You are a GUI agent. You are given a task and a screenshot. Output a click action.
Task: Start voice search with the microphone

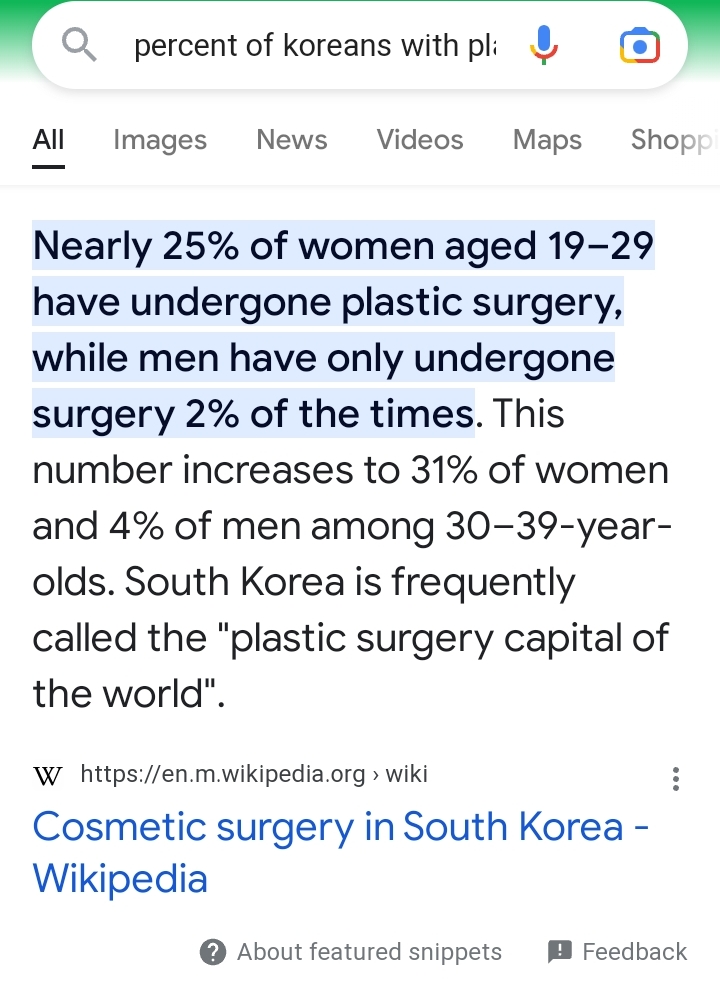543,46
